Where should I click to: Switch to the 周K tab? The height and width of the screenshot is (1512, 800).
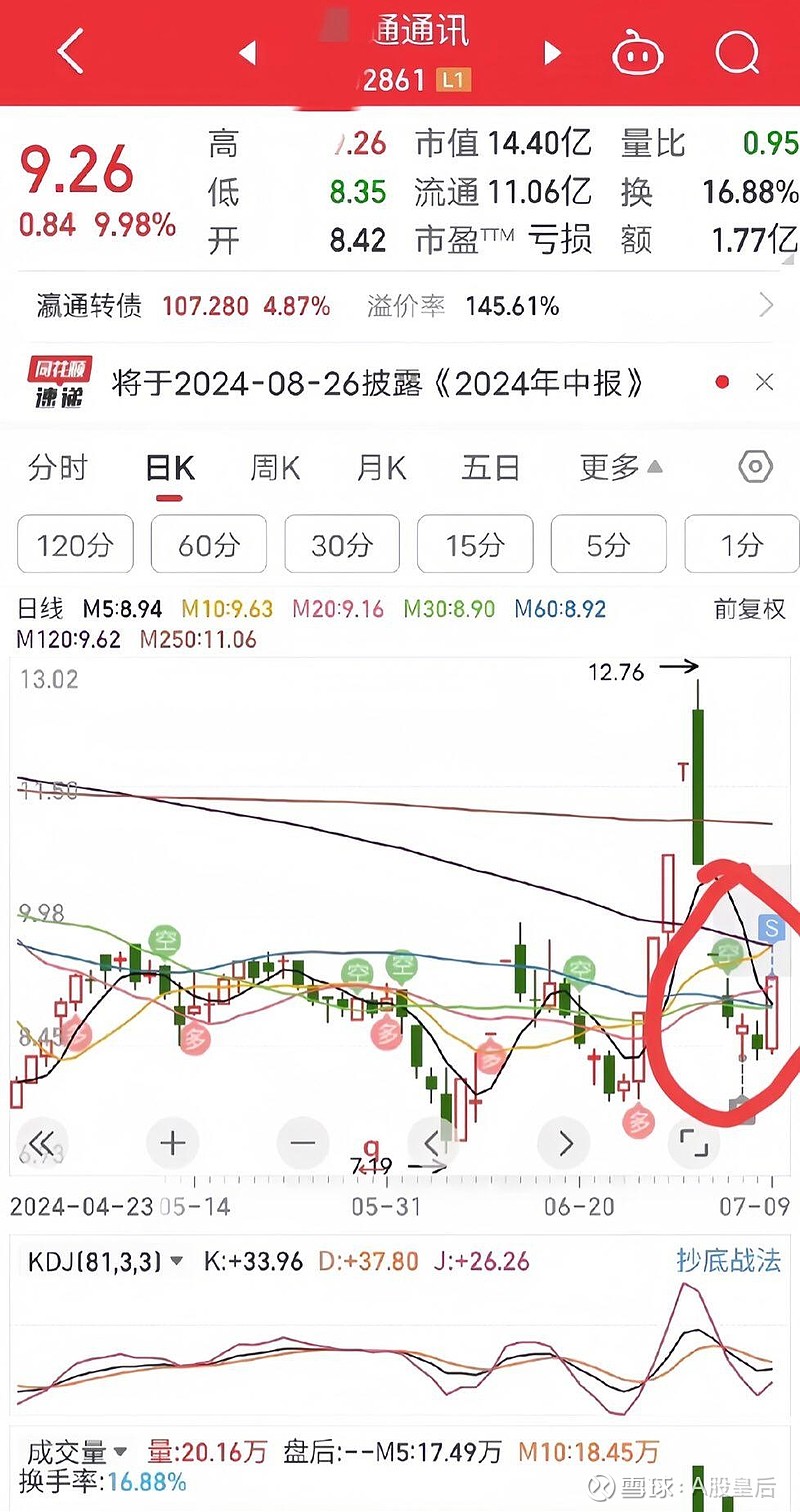272,466
